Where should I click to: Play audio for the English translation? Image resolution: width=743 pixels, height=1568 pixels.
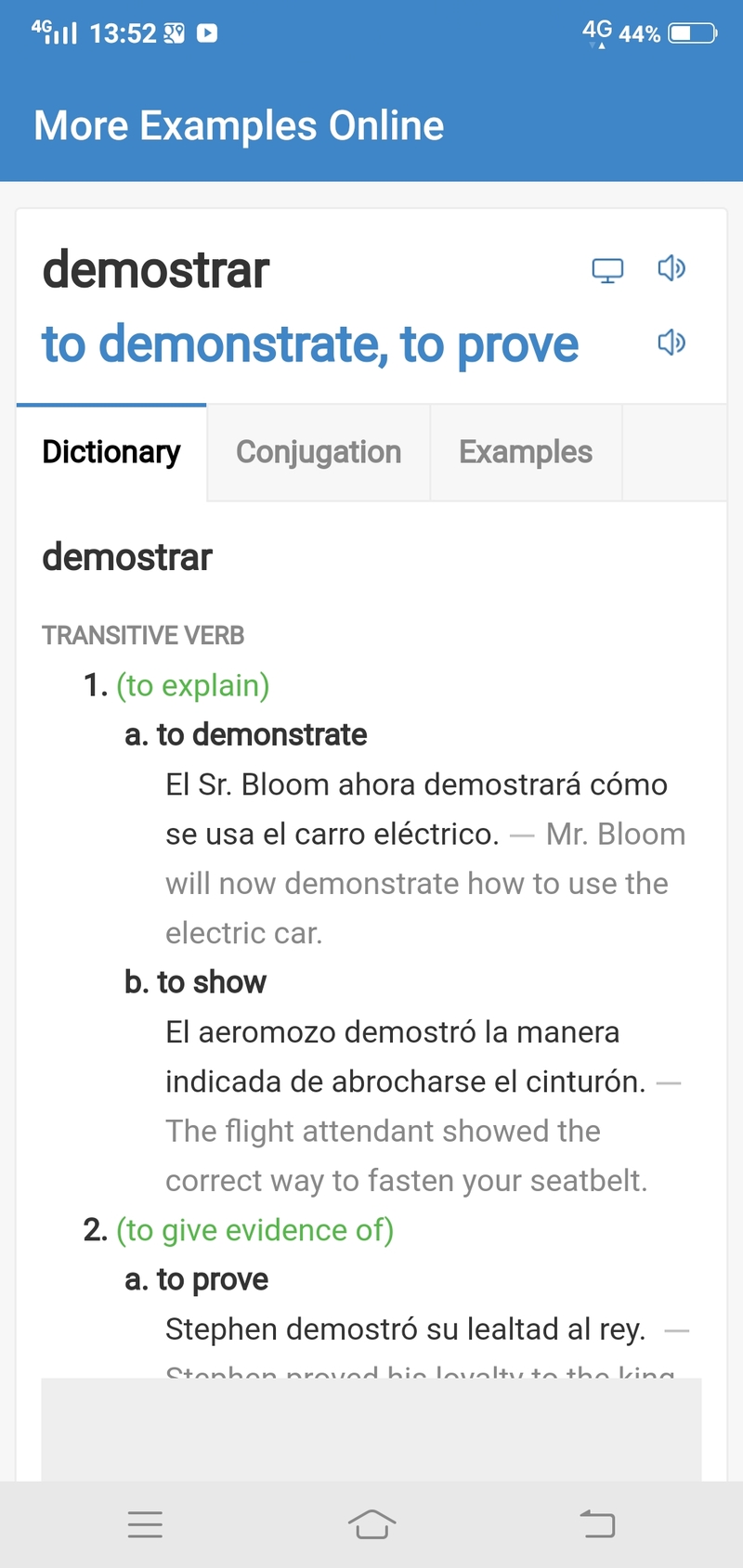671,343
